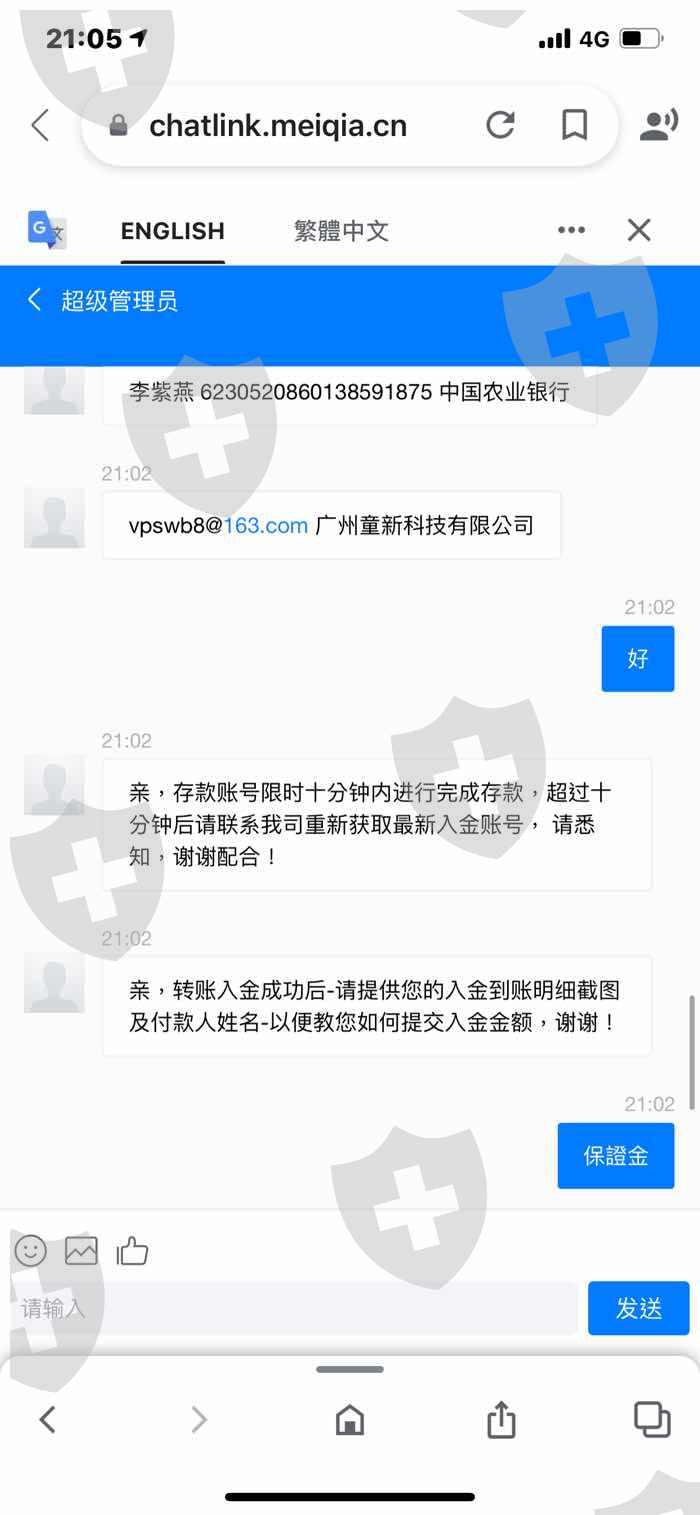Select the ENGLISH translation tab
The image size is (700, 1515).
[173, 231]
